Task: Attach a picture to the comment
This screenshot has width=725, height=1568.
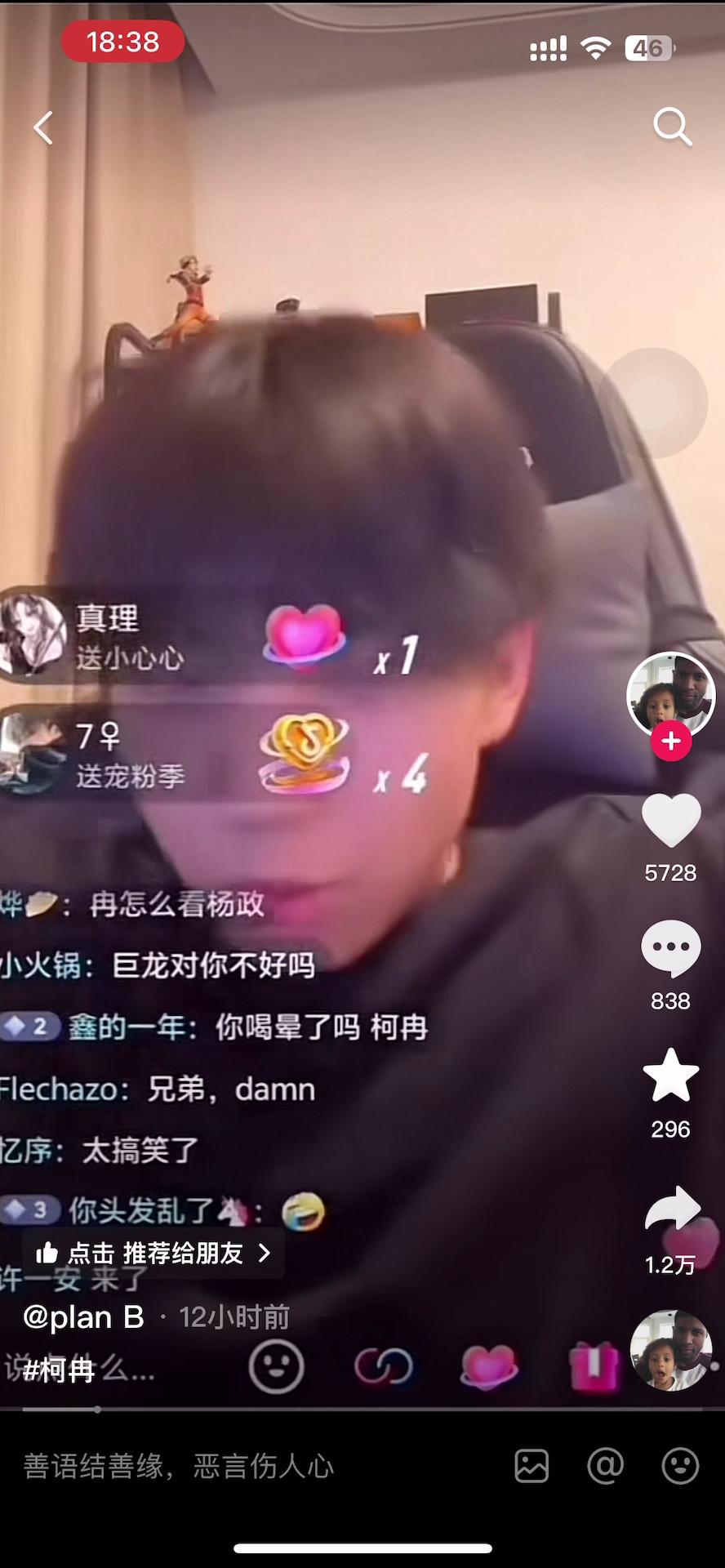Action: 532,1467
